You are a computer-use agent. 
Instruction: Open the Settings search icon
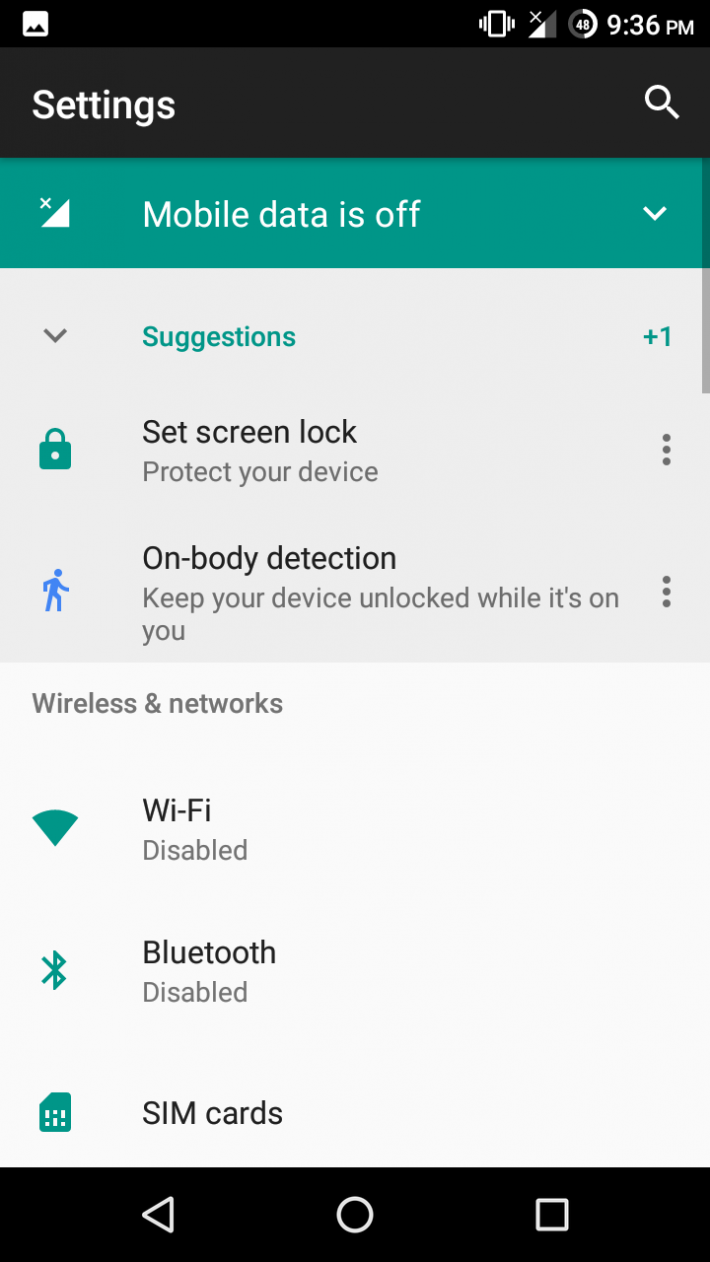click(661, 102)
